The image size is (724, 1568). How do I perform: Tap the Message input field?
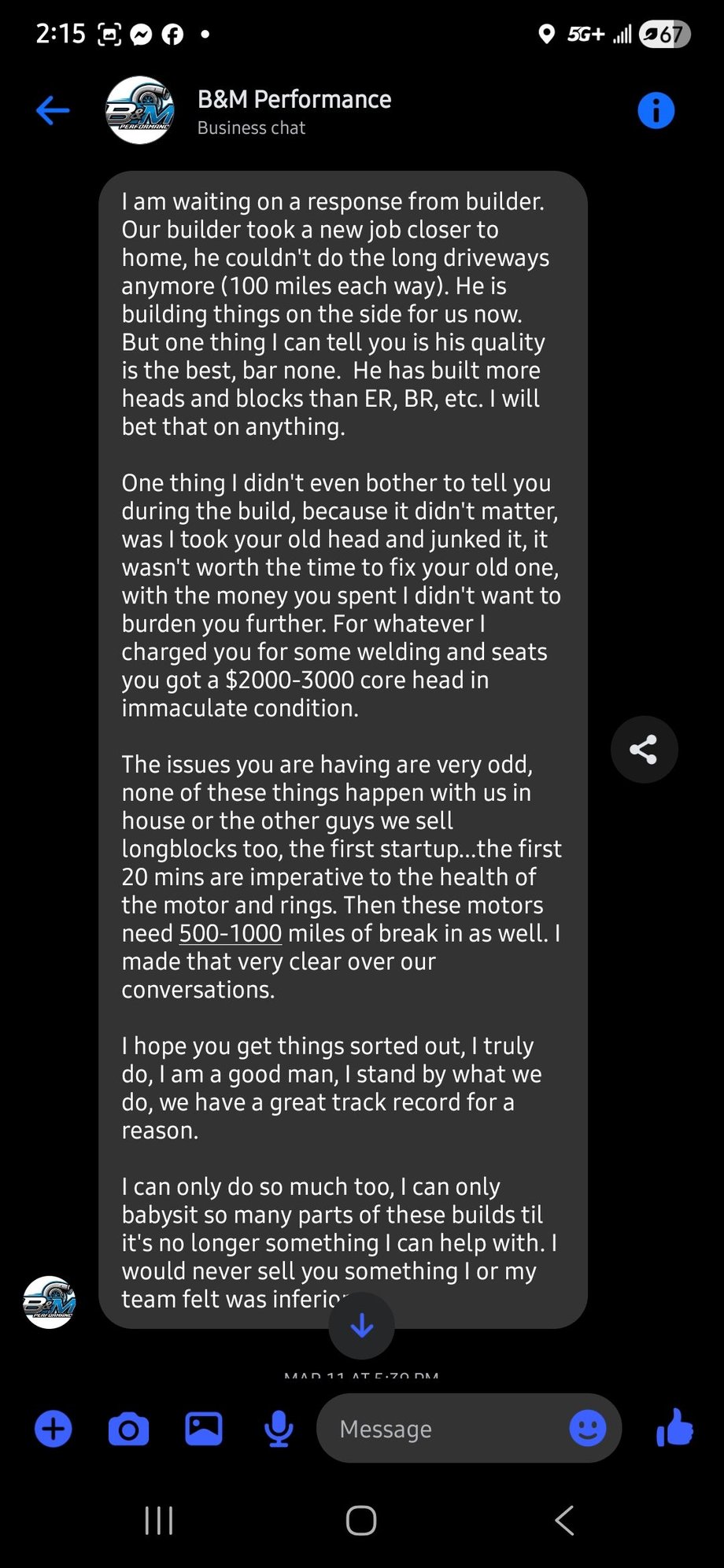(433, 1429)
